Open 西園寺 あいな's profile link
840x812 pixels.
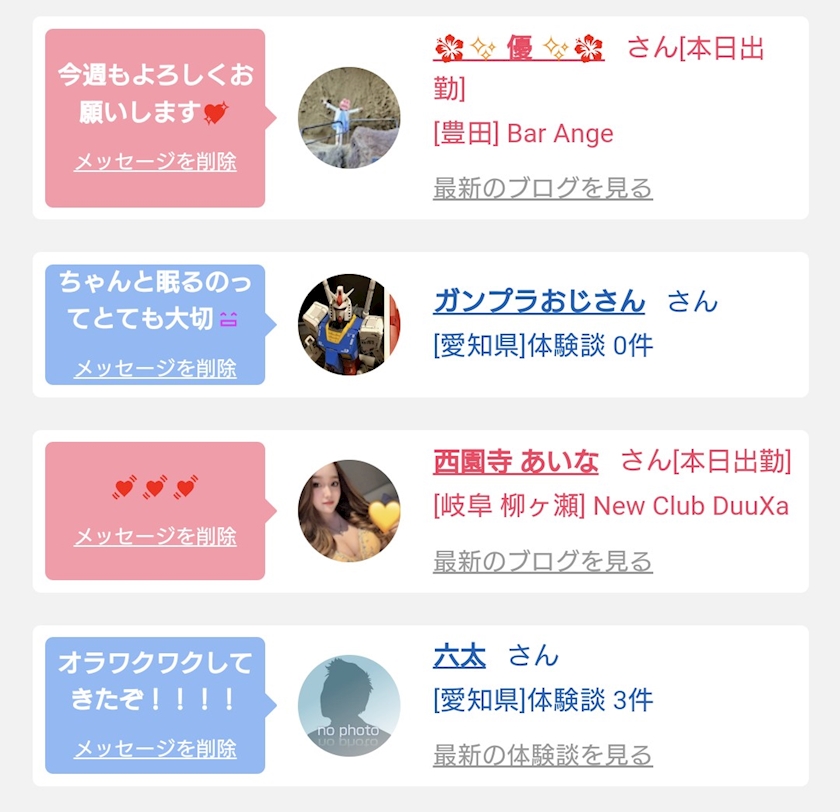(x=515, y=461)
